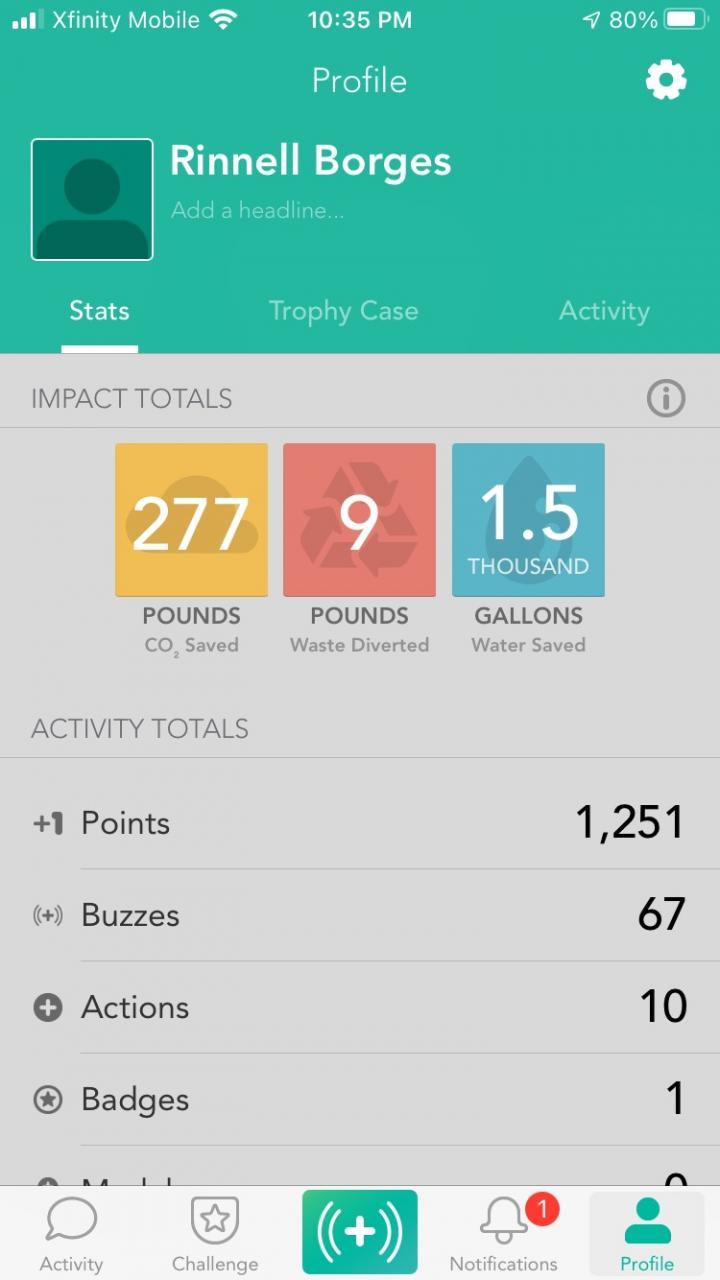
Task: Open the Challenge tab
Action: tap(215, 1234)
